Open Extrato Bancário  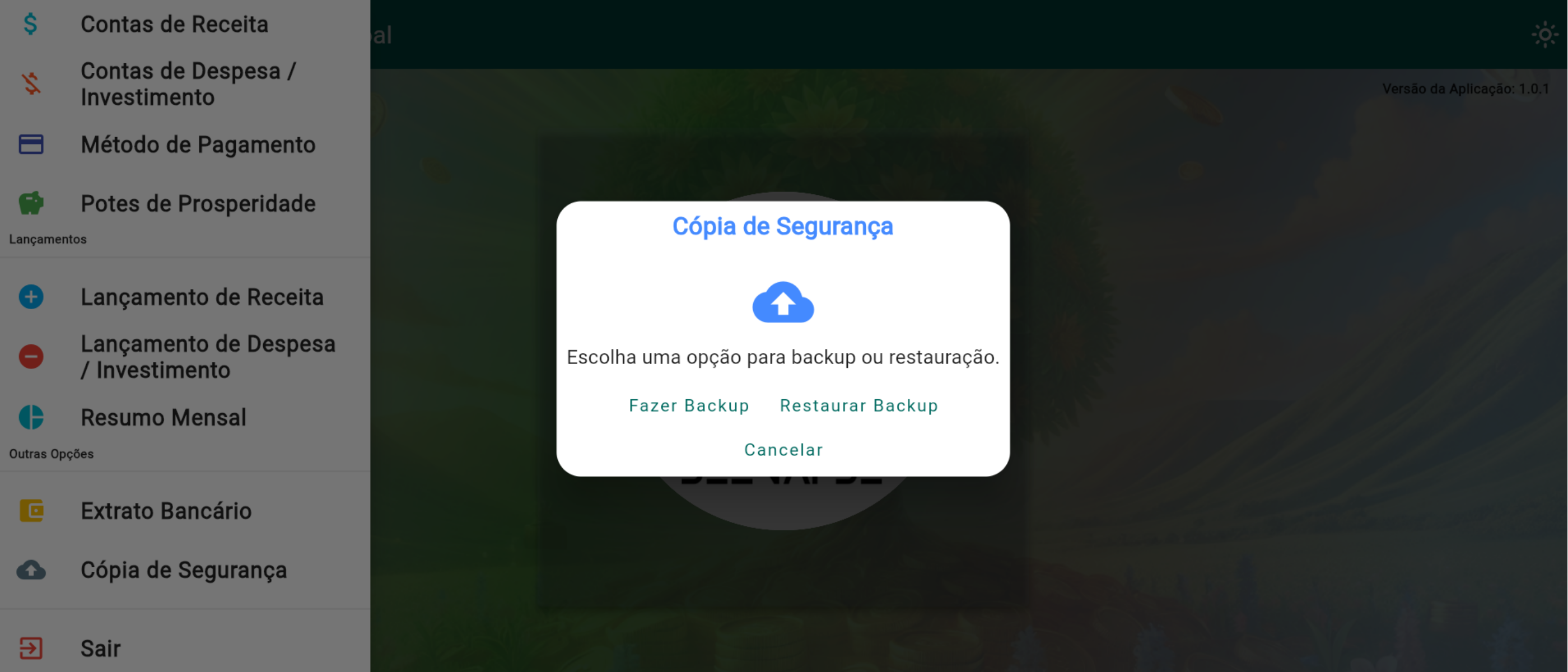(166, 511)
